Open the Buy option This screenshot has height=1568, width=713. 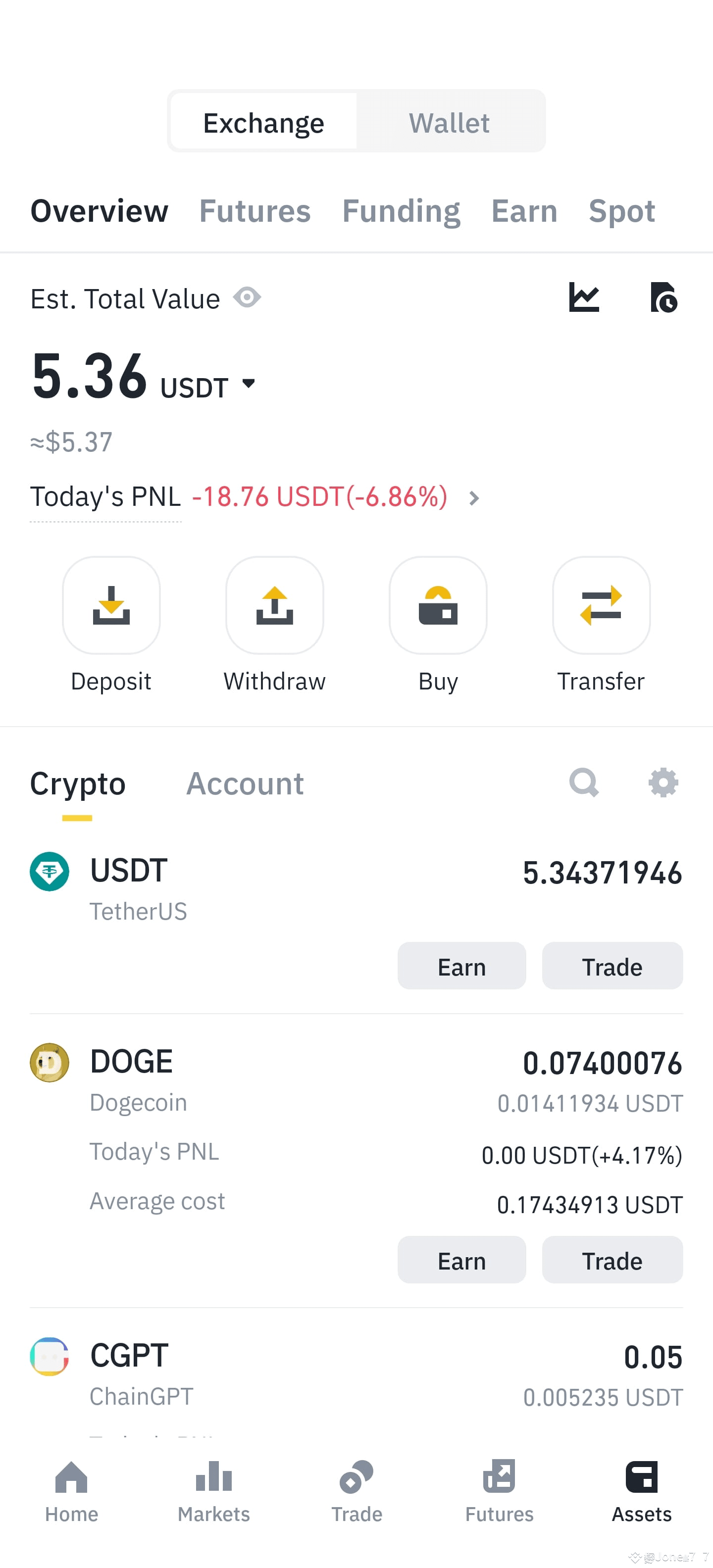coord(438,605)
